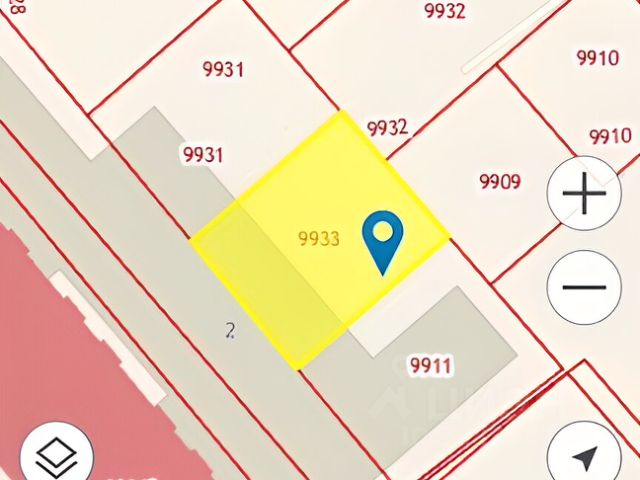
Task: Zoom in with the plus button
Action: point(585,194)
